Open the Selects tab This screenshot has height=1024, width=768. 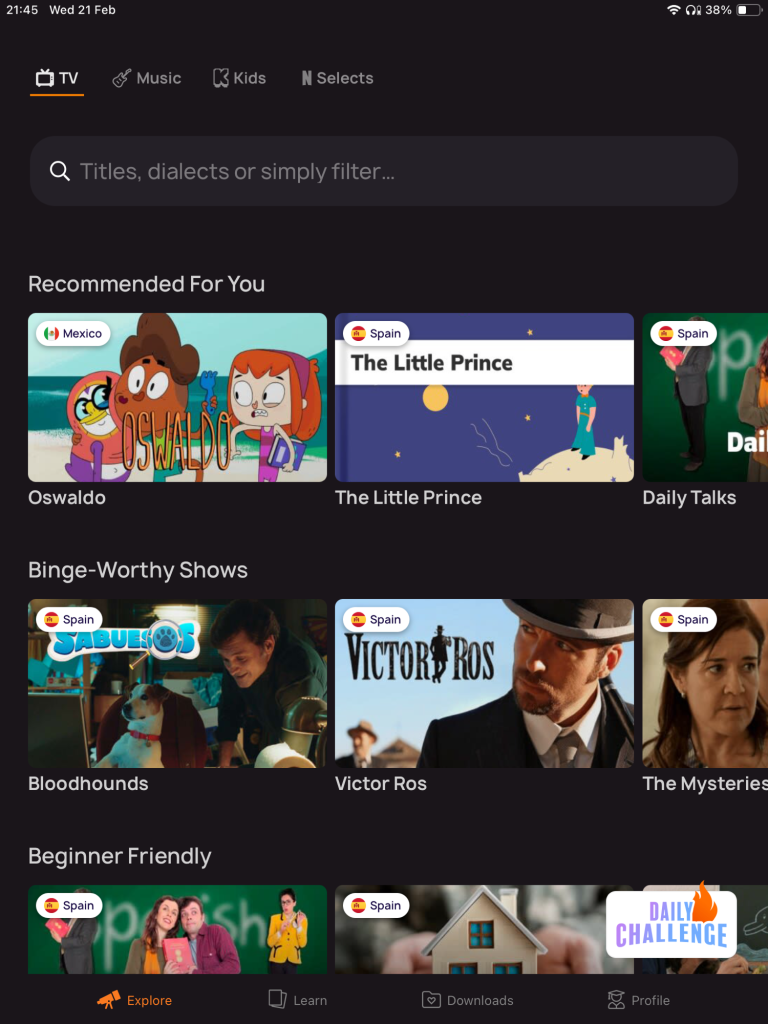337,78
